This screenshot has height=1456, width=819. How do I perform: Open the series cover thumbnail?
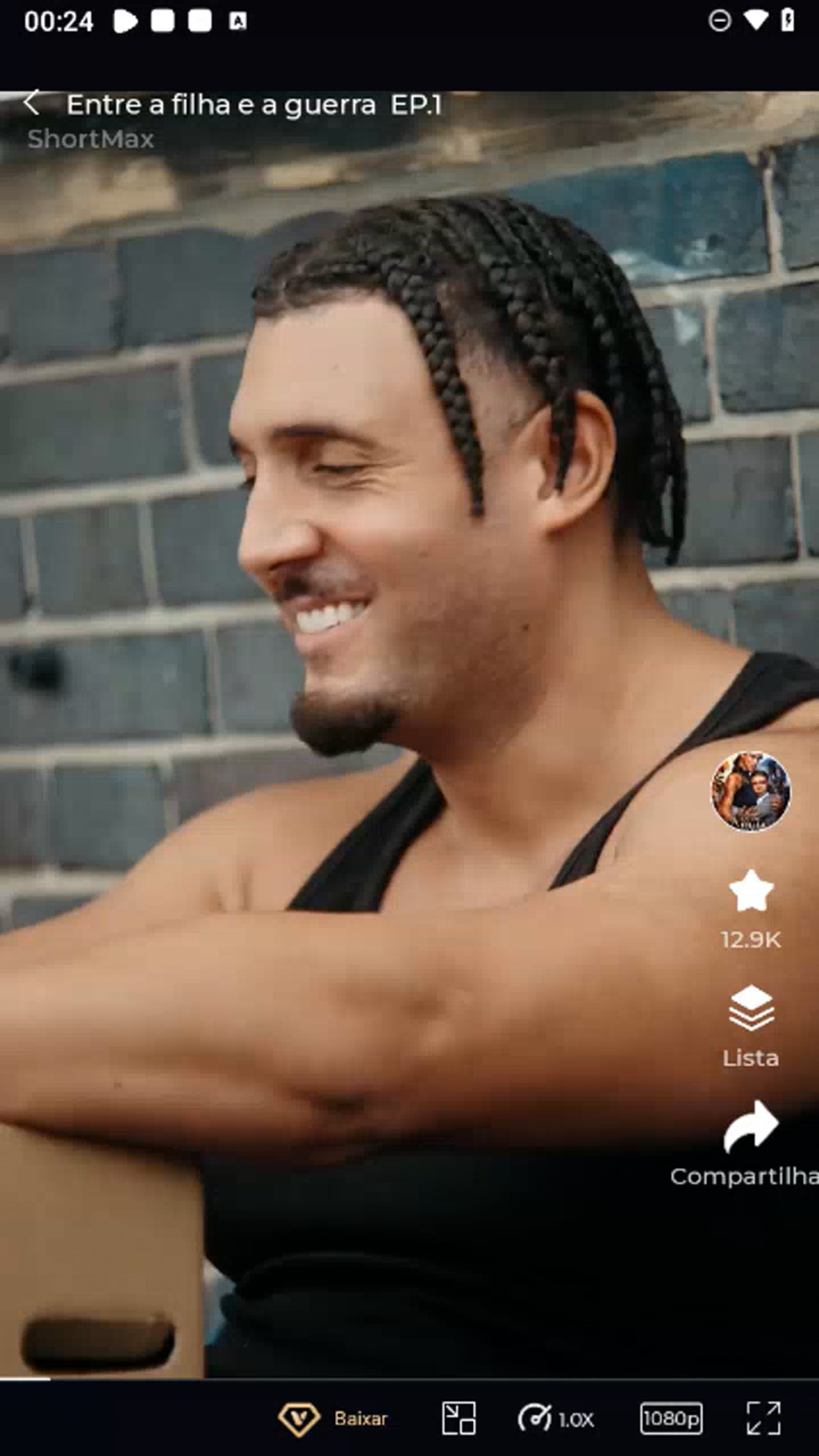[x=750, y=791]
